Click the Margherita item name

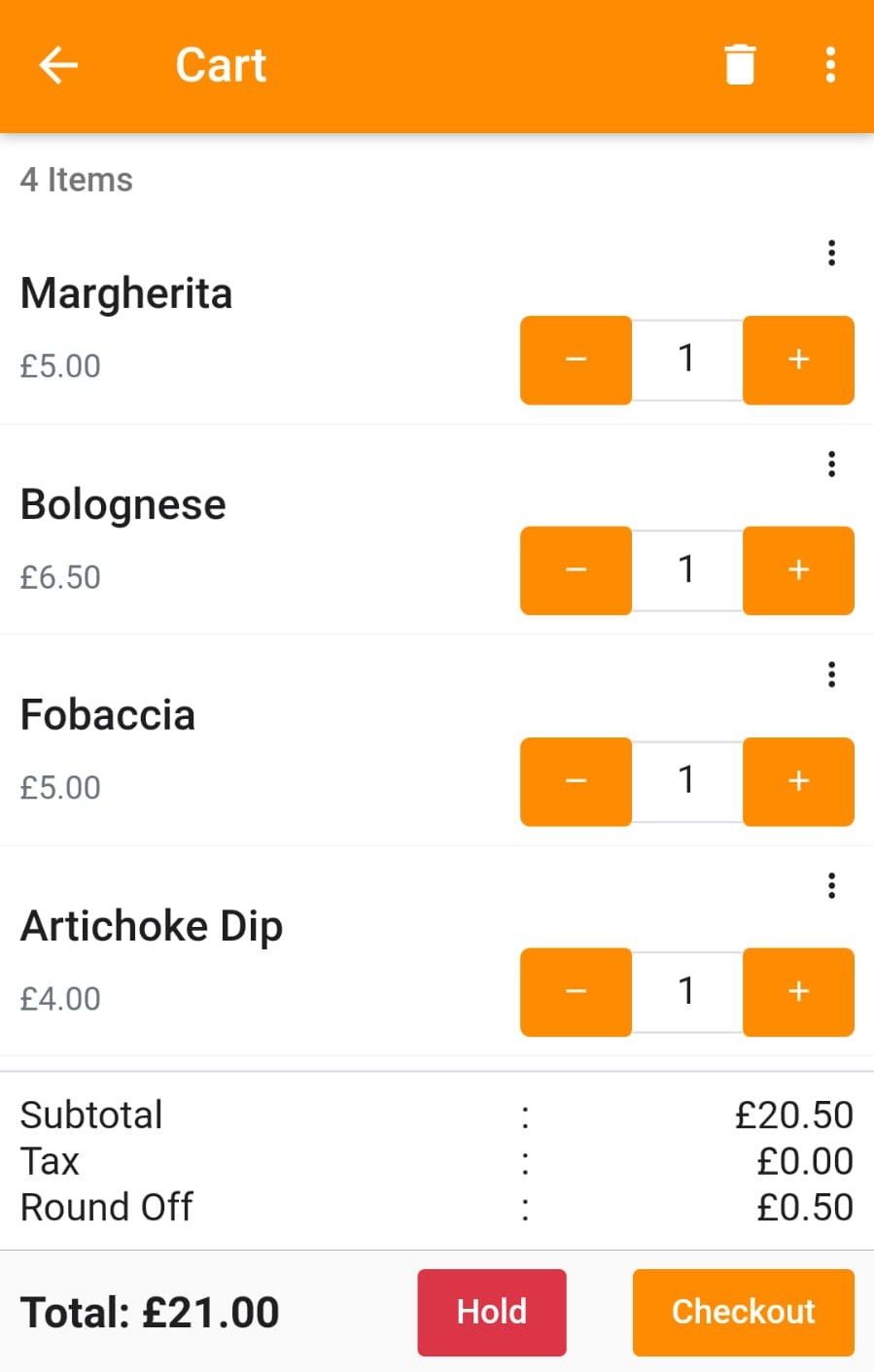(x=126, y=292)
